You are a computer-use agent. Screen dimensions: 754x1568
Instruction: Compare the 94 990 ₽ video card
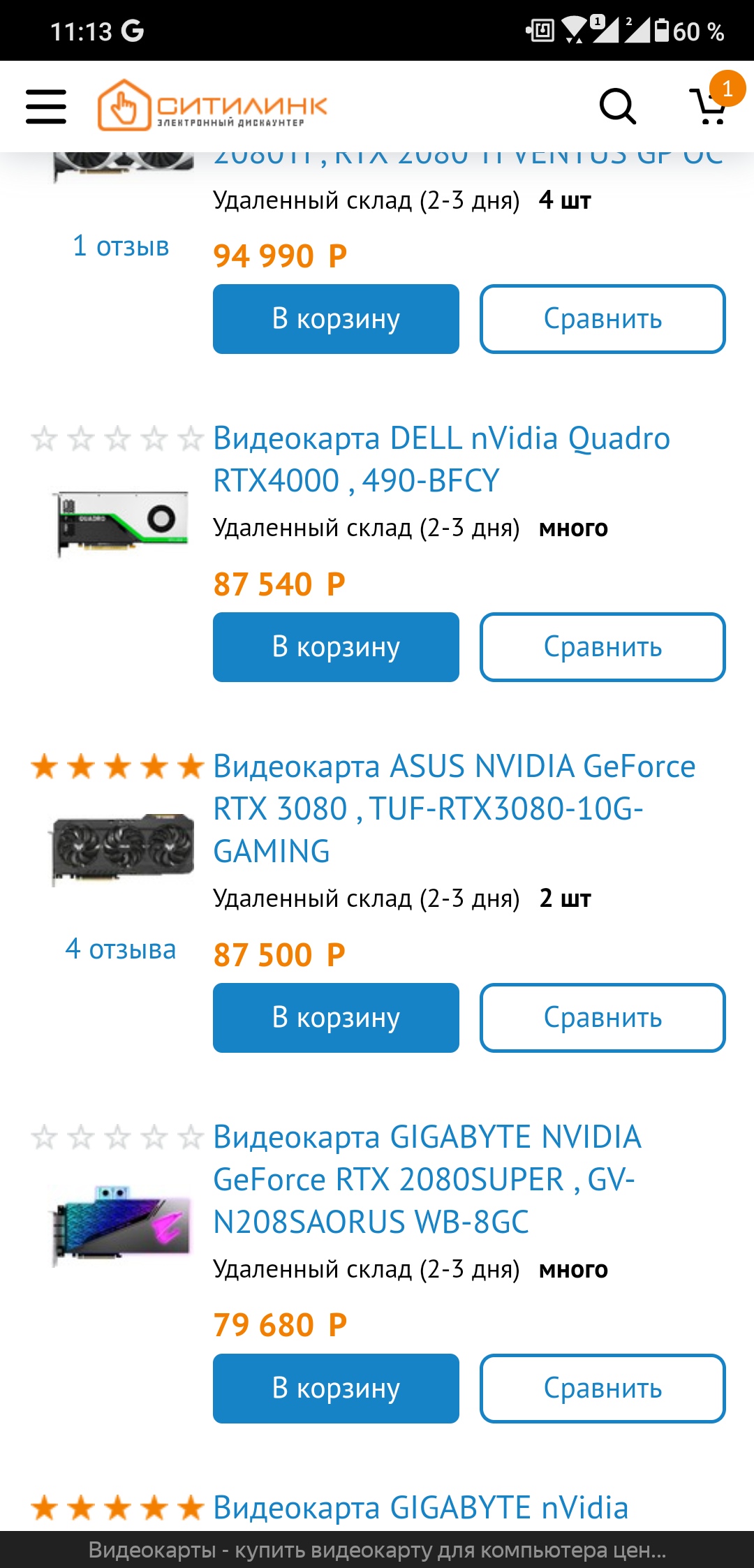coord(603,319)
